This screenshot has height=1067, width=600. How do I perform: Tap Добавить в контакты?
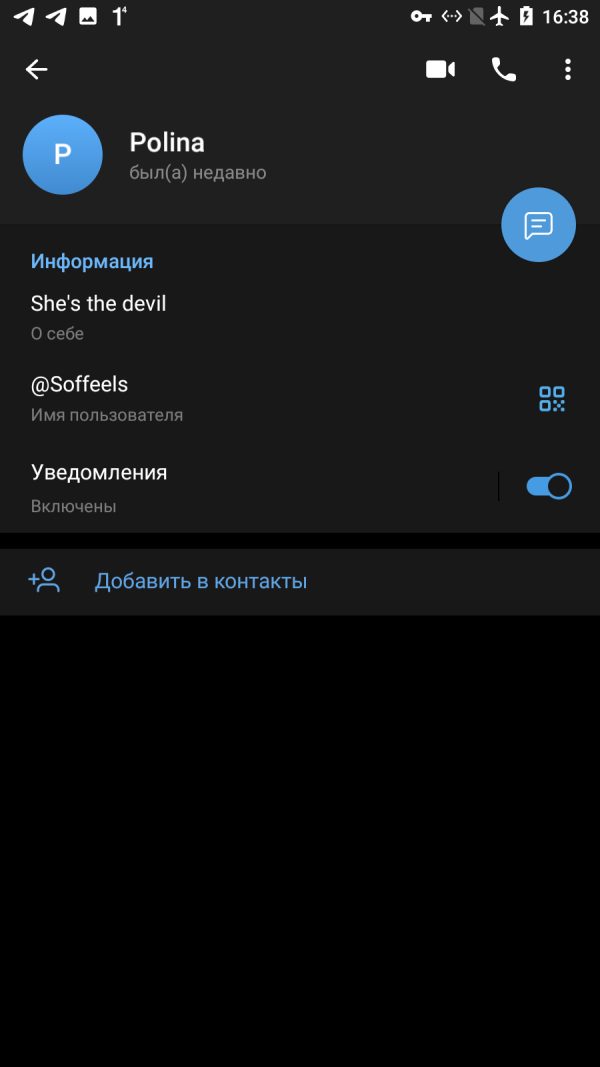coord(300,581)
